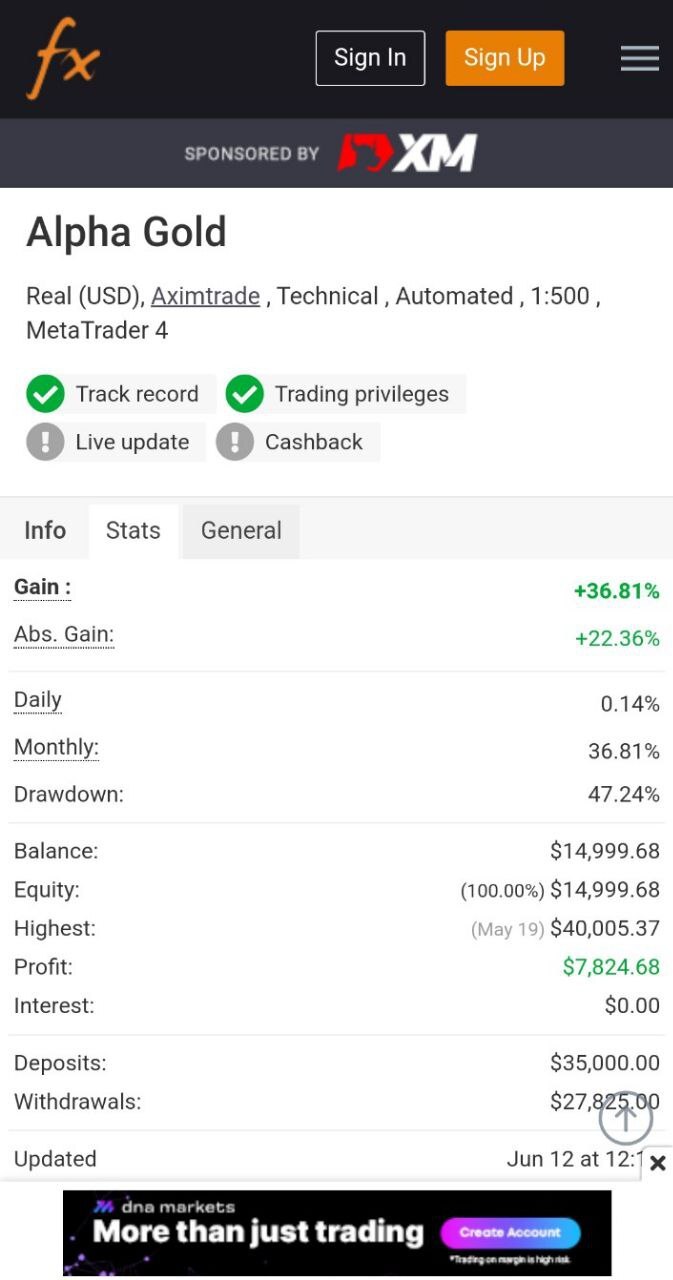Go back to top with arrow button

626,1118
